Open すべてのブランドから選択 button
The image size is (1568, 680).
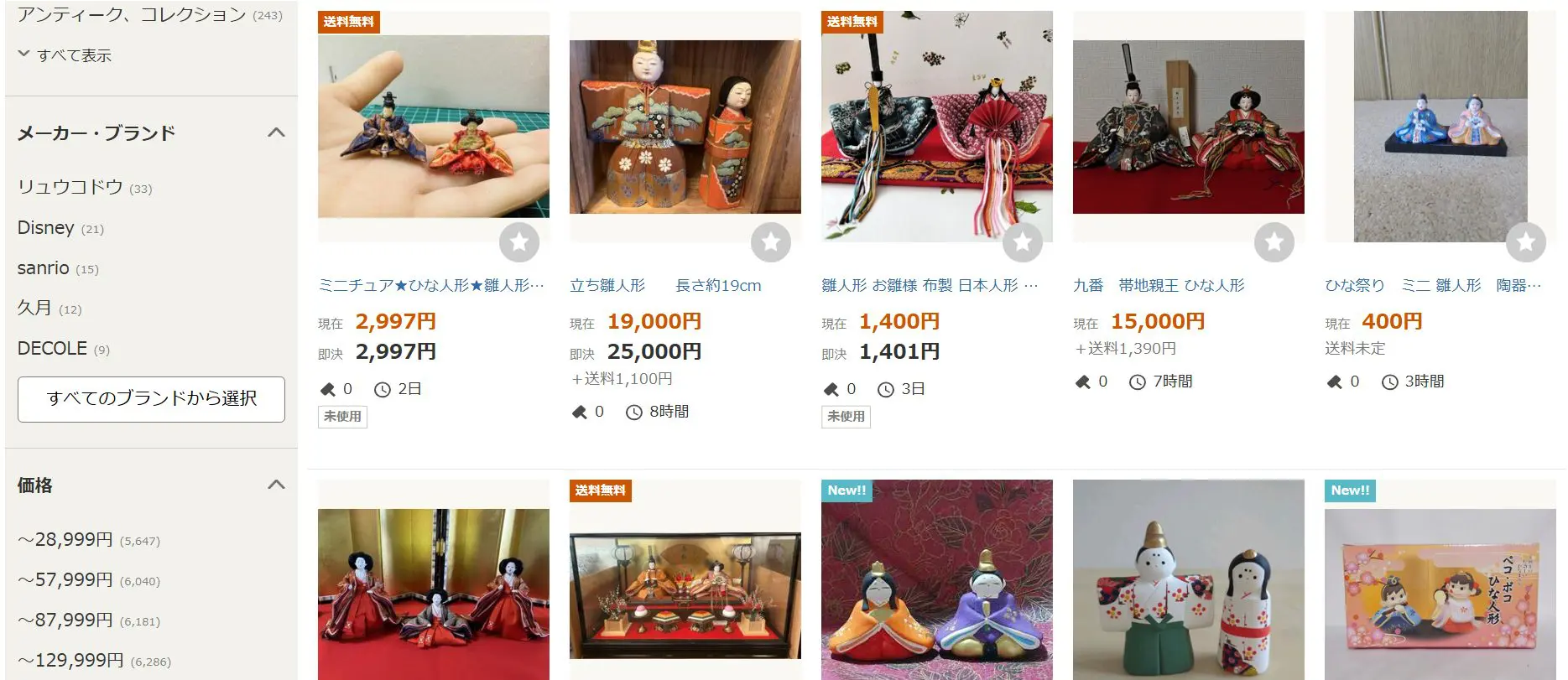(151, 398)
